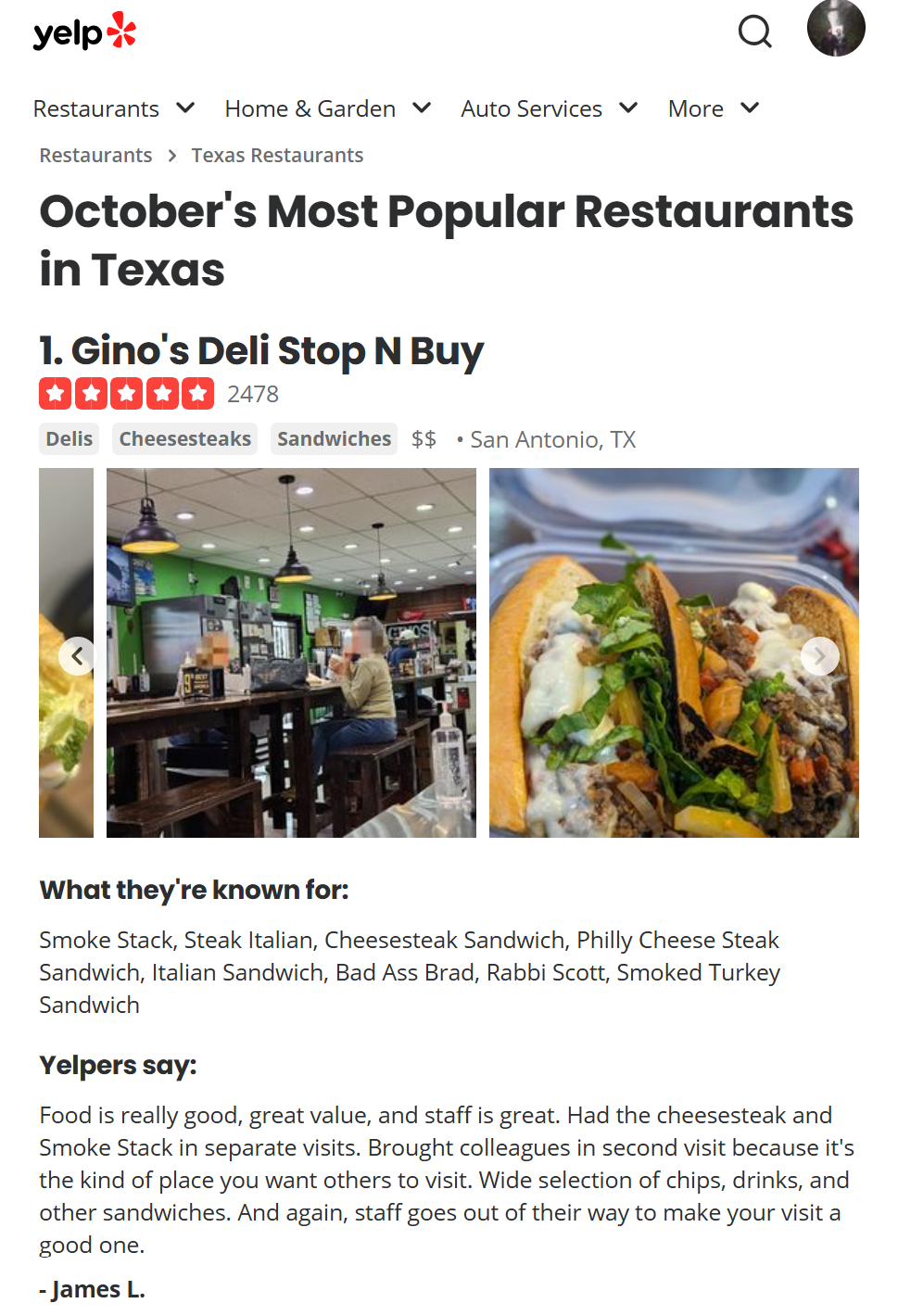
Task: Open the user profile avatar
Action: click(x=835, y=29)
